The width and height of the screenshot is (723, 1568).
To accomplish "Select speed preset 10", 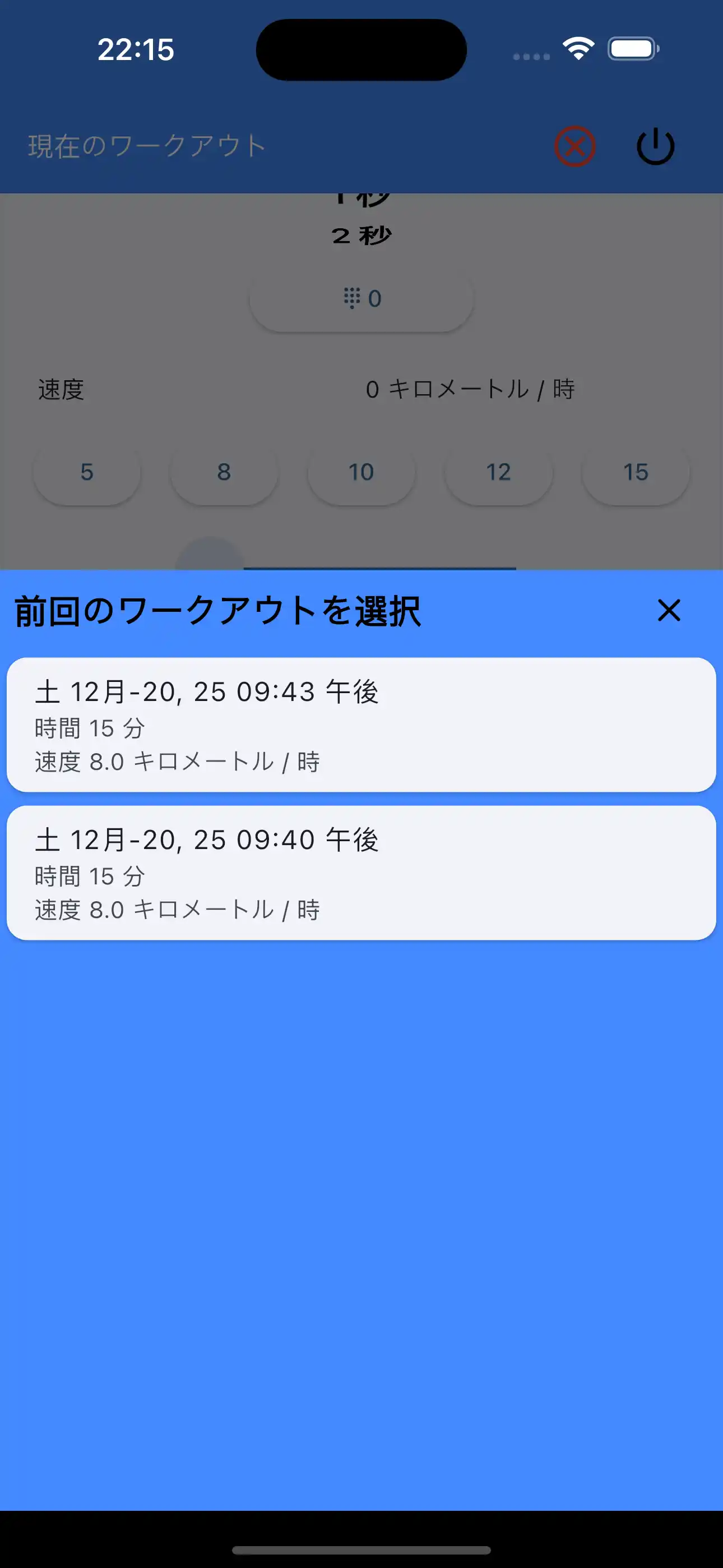I will coord(361,472).
